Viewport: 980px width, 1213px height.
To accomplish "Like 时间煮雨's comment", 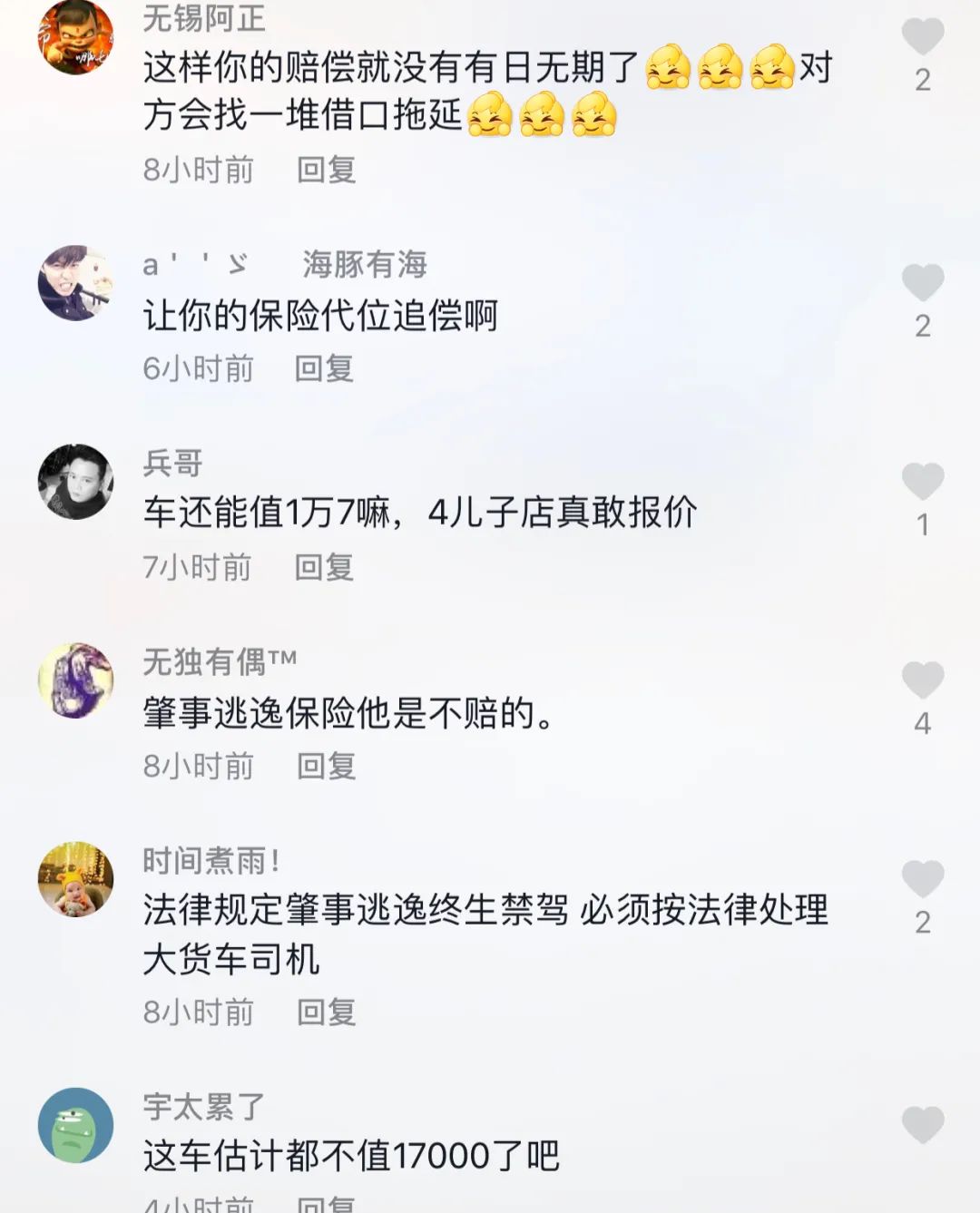I will [922, 879].
